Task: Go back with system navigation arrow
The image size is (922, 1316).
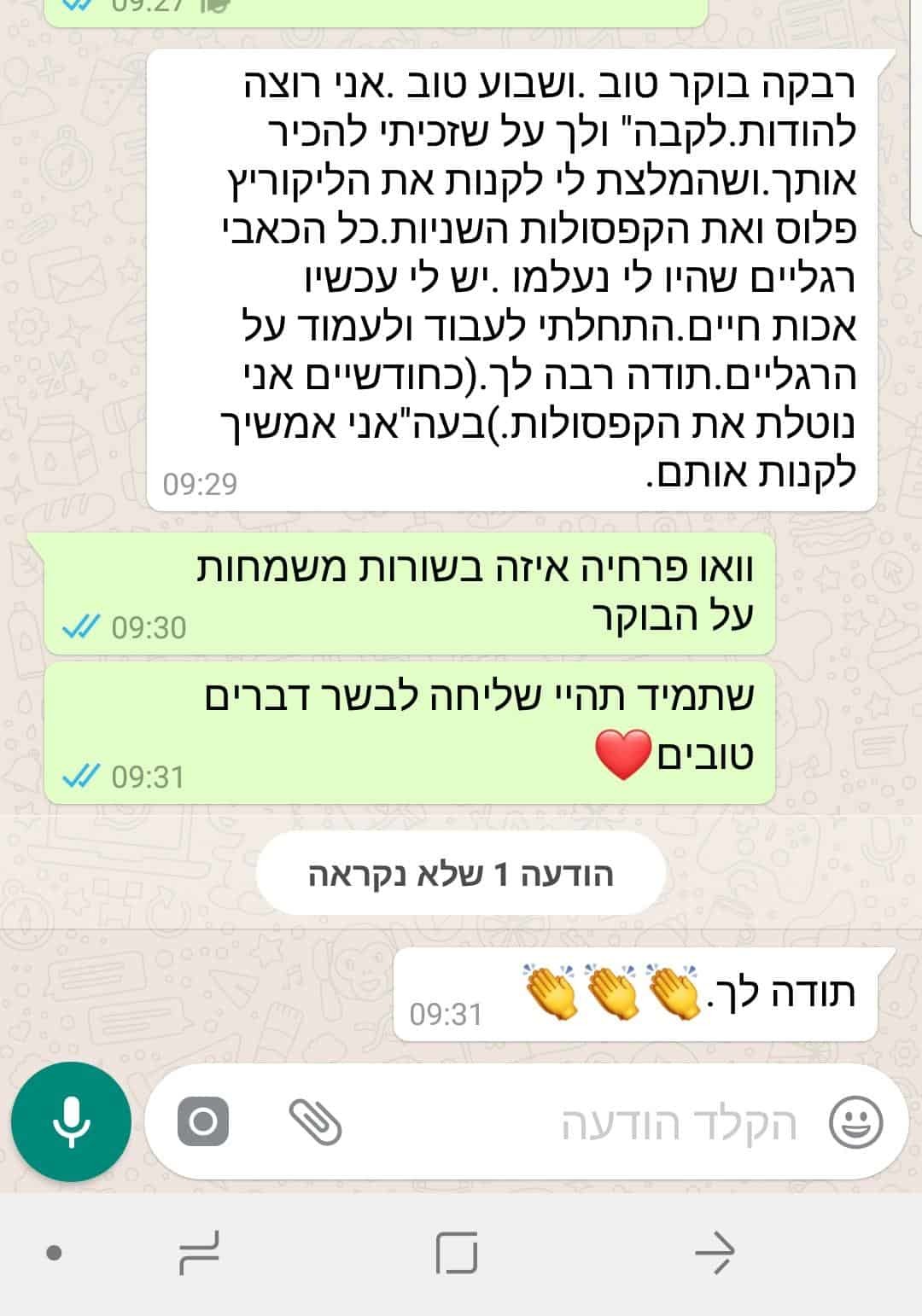Action: point(714,1253)
